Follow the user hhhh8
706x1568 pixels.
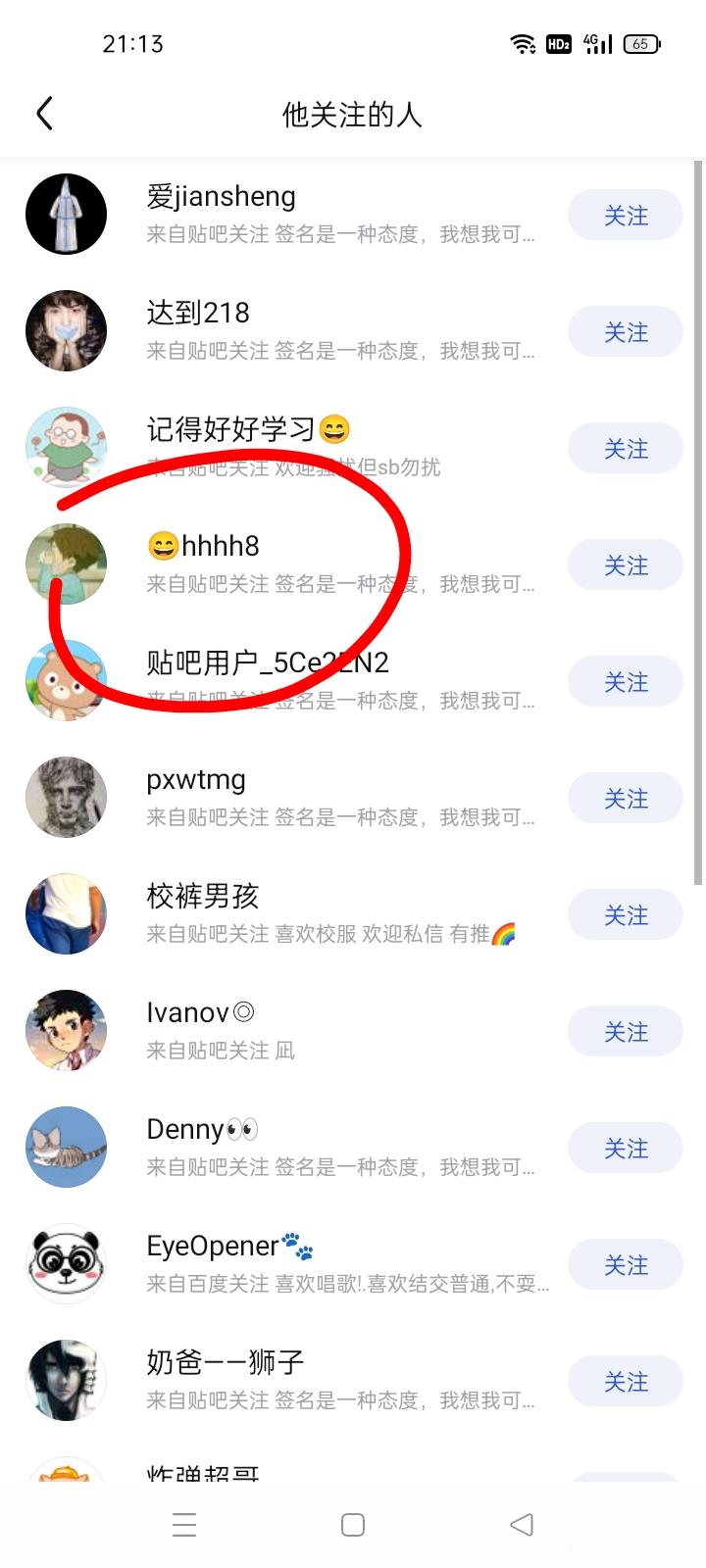pyautogui.click(x=625, y=565)
